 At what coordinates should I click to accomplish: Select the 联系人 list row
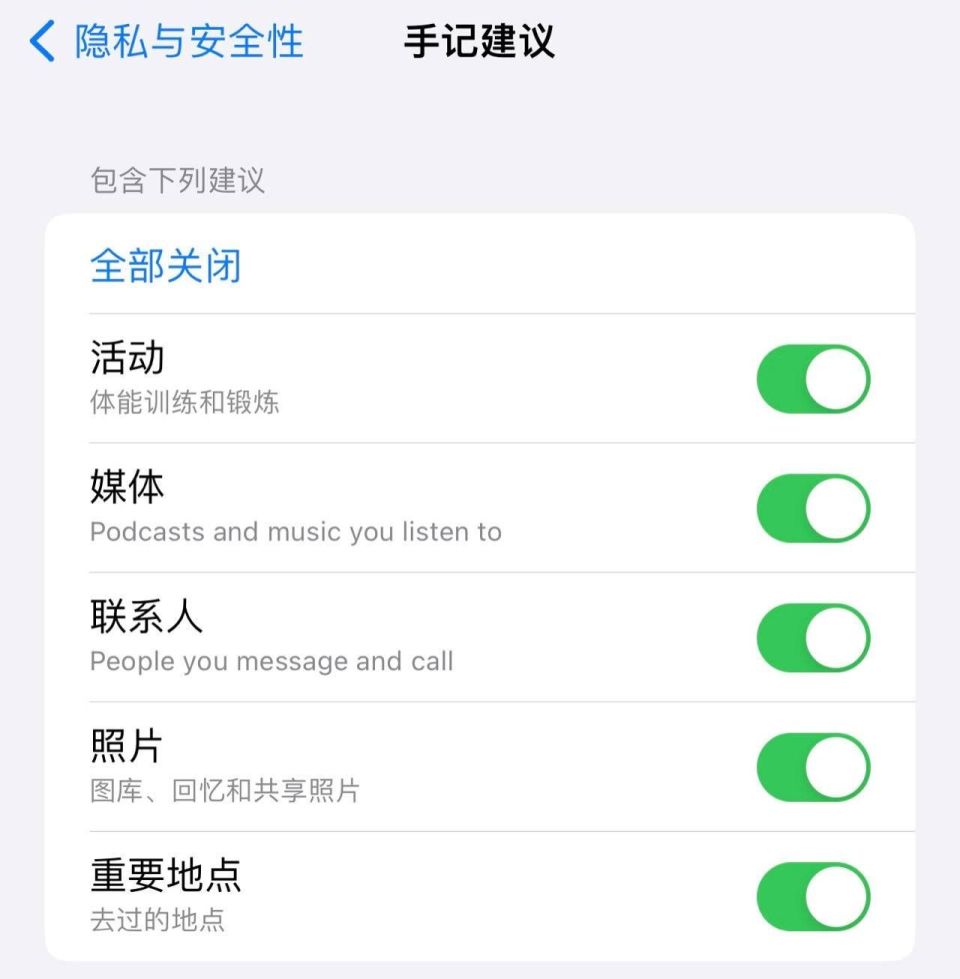coord(145,616)
